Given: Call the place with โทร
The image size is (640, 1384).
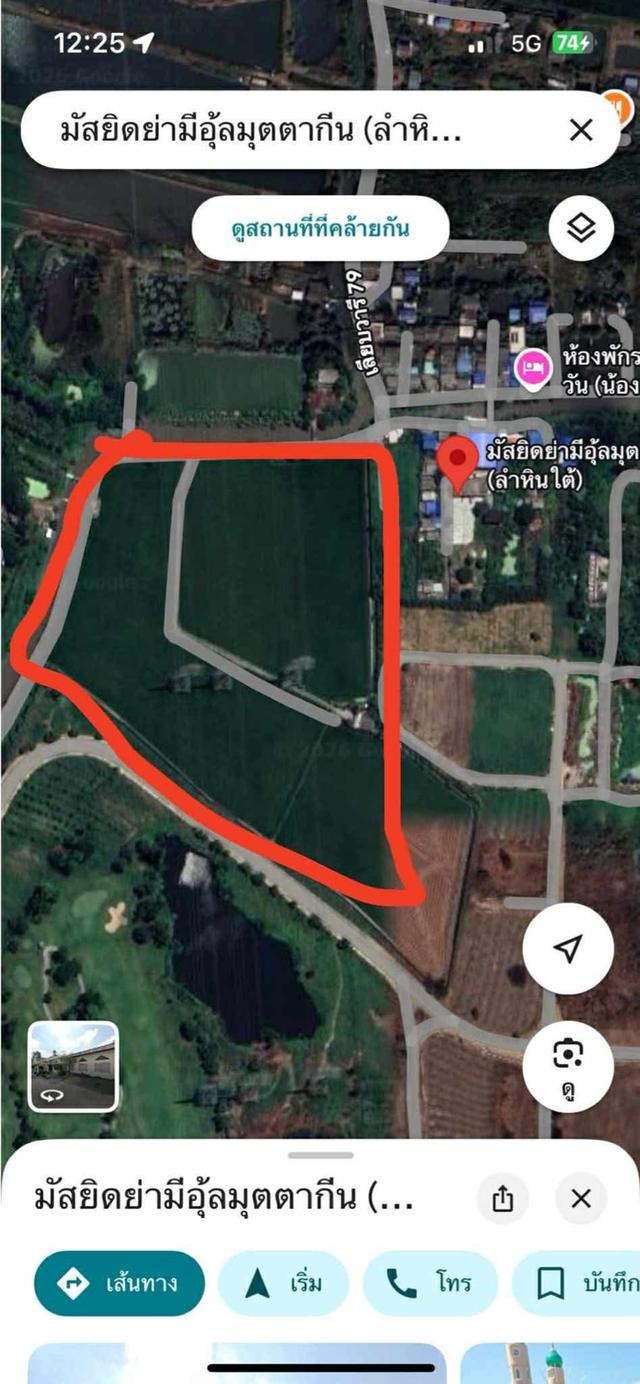Looking at the screenshot, I should point(430,1283).
